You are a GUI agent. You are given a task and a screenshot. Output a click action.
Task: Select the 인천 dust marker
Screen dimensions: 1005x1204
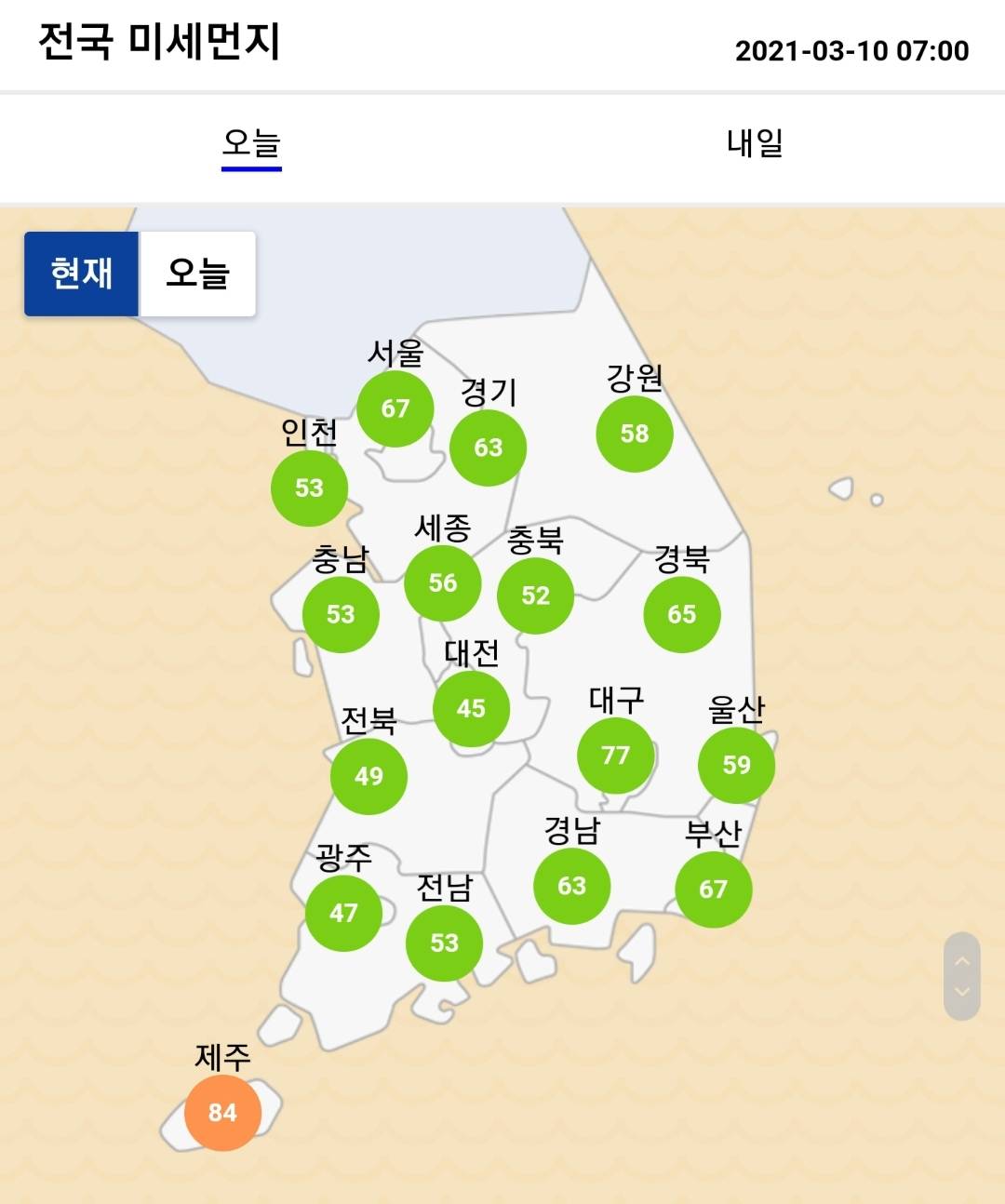pos(309,488)
